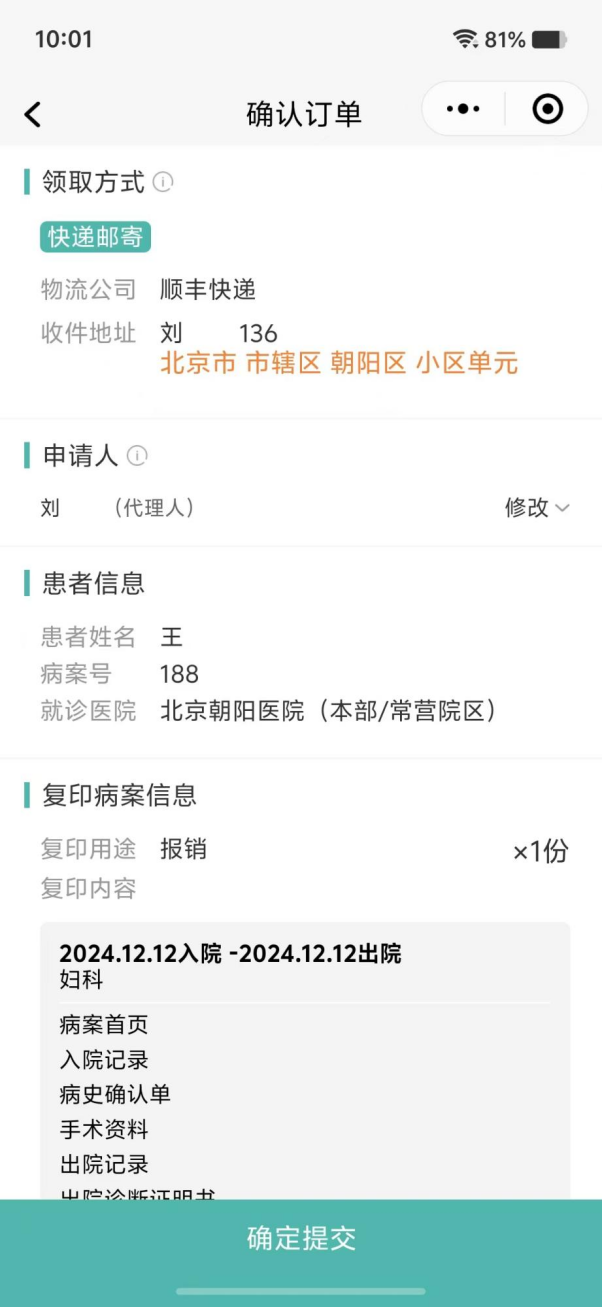This screenshot has width=602, height=1307.
Task: Tap the info icon beside 申请人
Action: pos(137,456)
